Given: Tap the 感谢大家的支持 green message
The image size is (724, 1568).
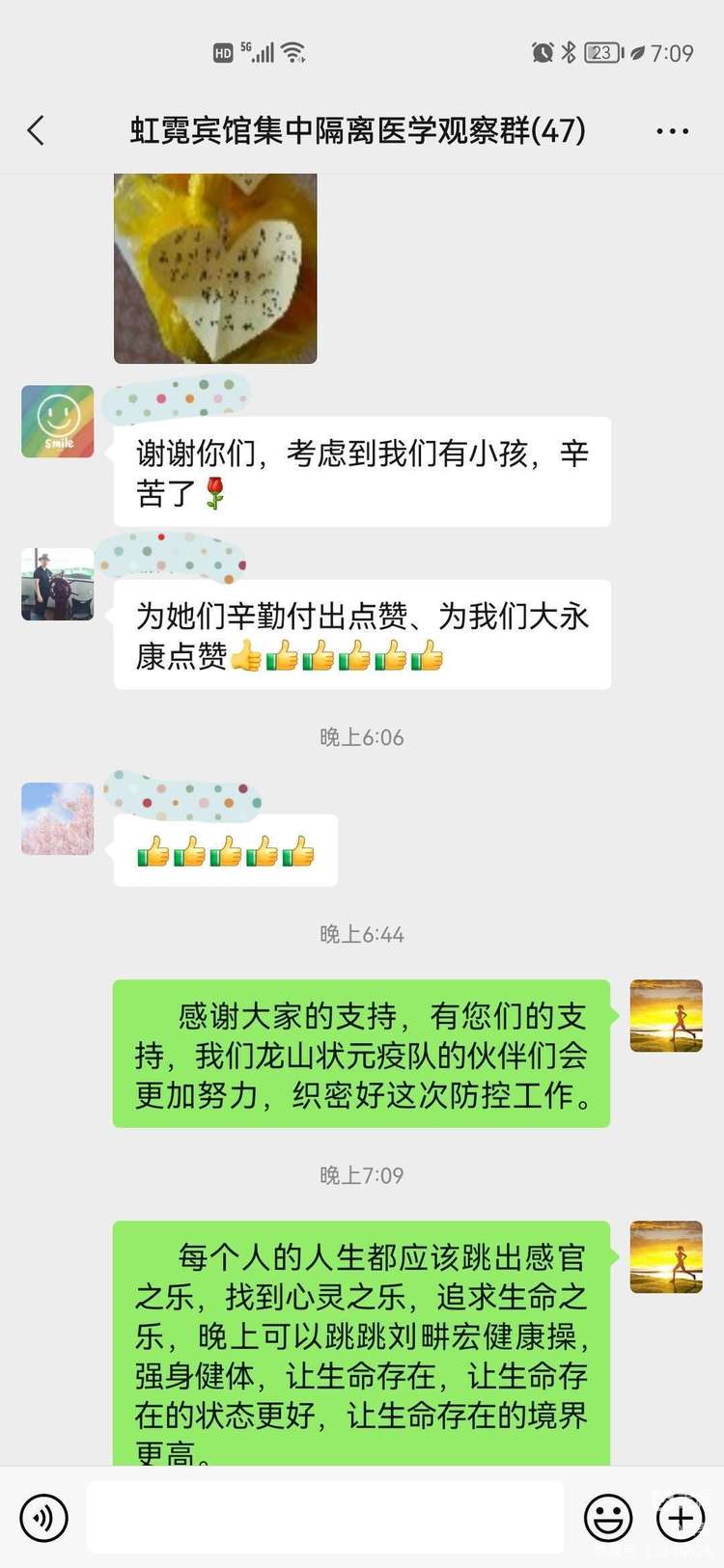Looking at the screenshot, I should pos(362,1053).
